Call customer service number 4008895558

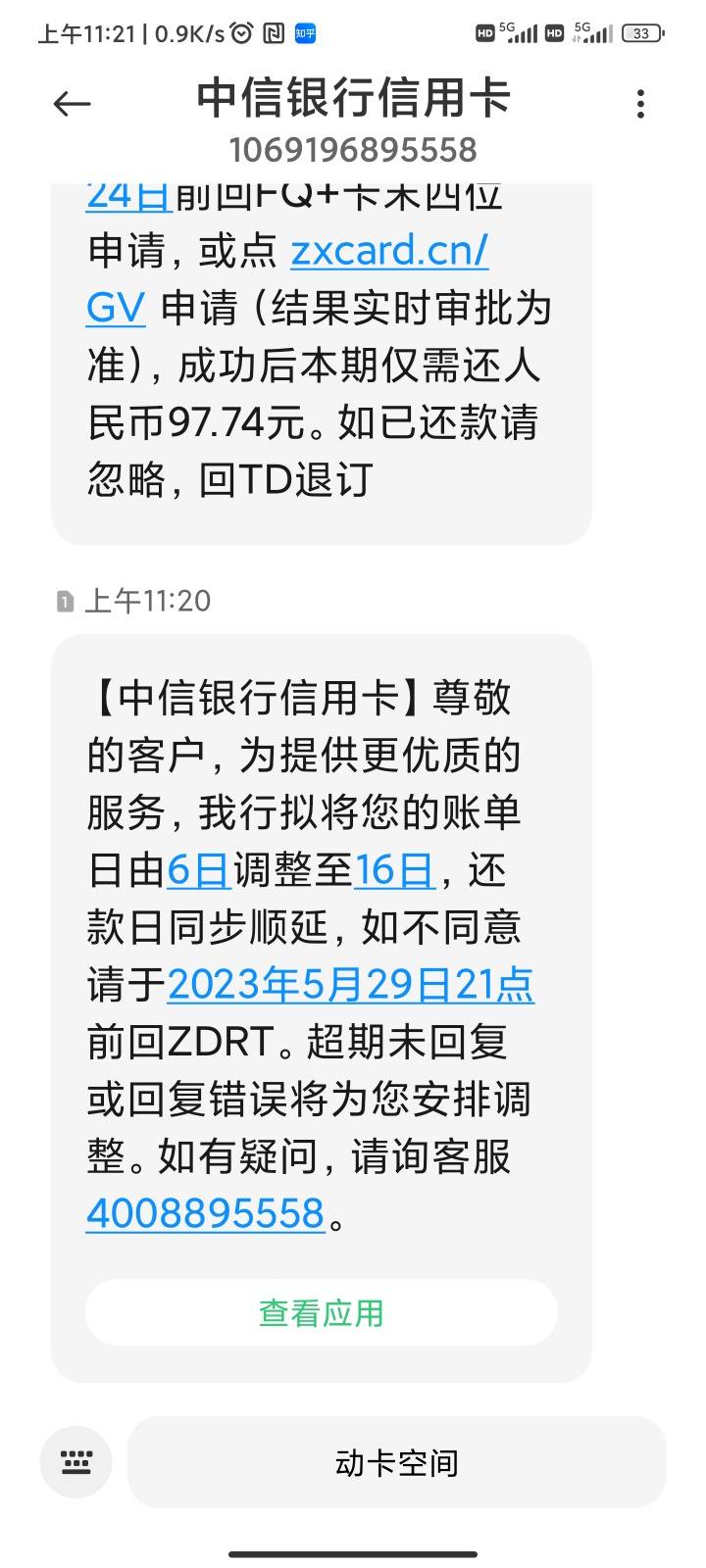[x=206, y=1214]
